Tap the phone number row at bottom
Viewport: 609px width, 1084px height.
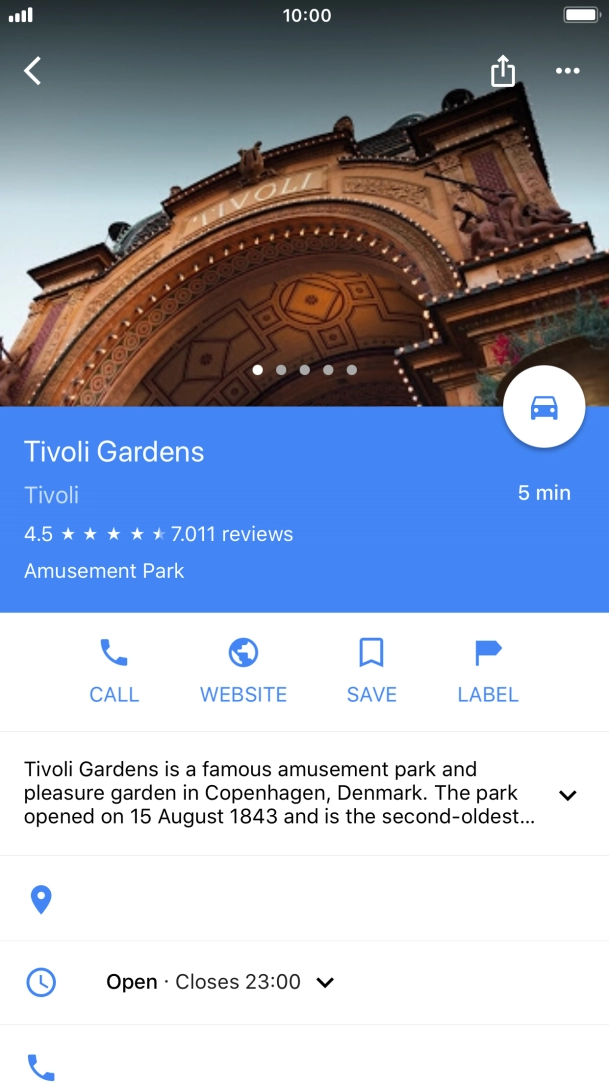click(x=304, y=1066)
